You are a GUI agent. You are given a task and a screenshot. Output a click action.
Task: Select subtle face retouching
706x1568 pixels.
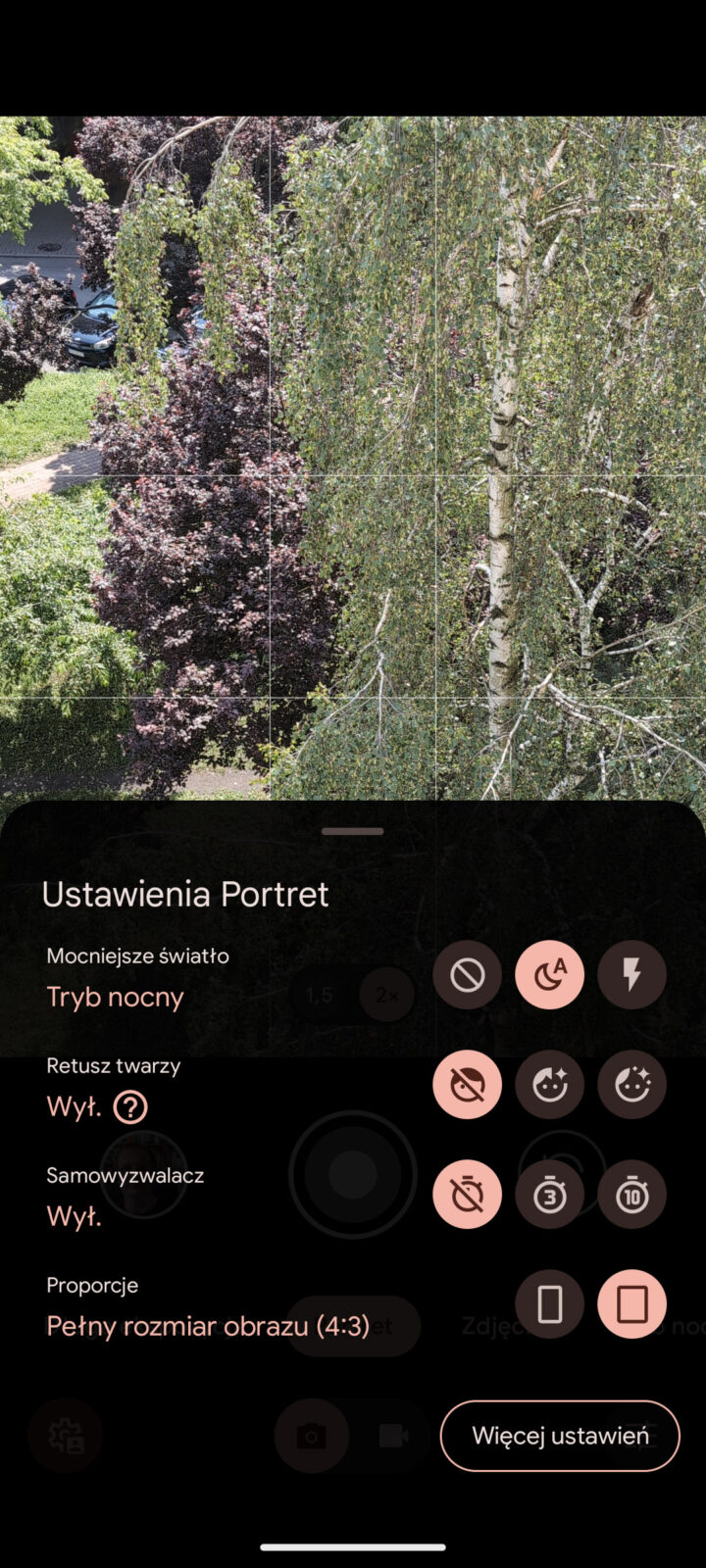coord(549,1085)
